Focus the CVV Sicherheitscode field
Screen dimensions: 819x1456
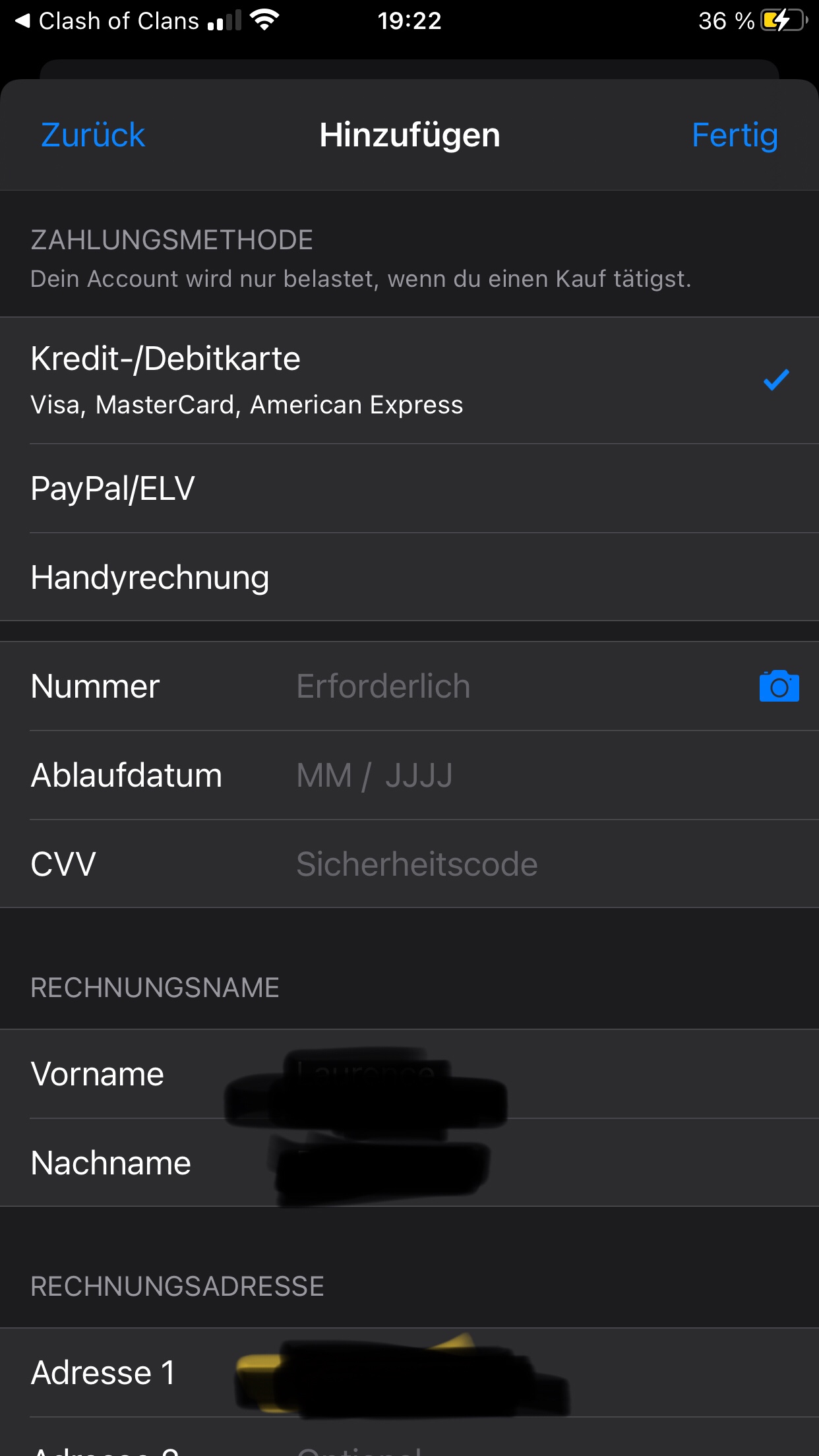click(x=409, y=864)
